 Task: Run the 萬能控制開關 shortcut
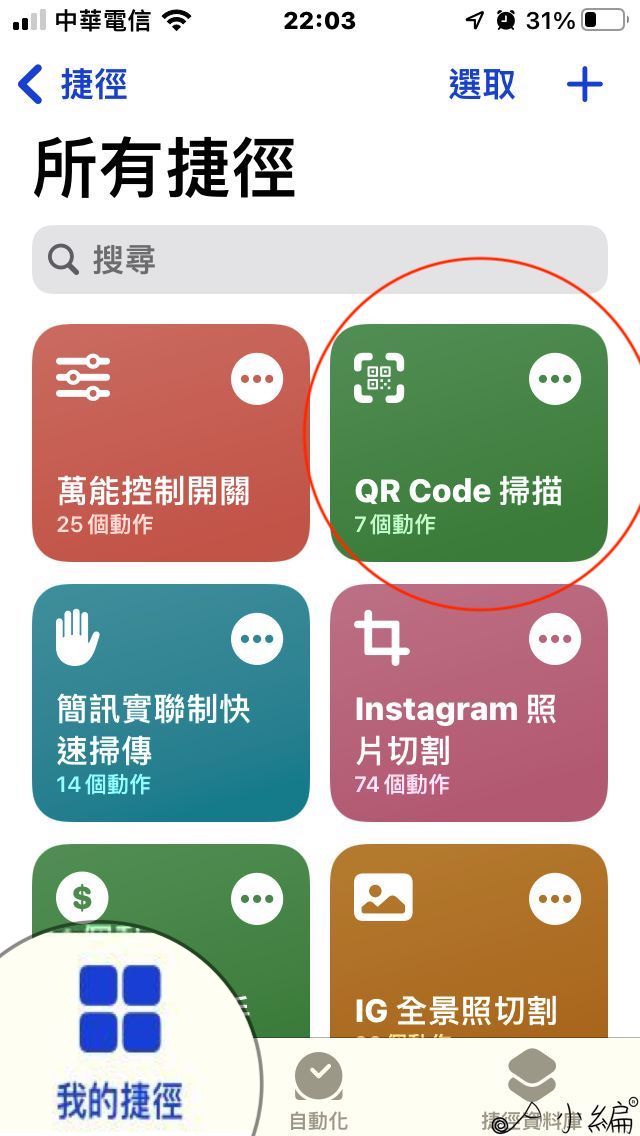coord(150,480)
